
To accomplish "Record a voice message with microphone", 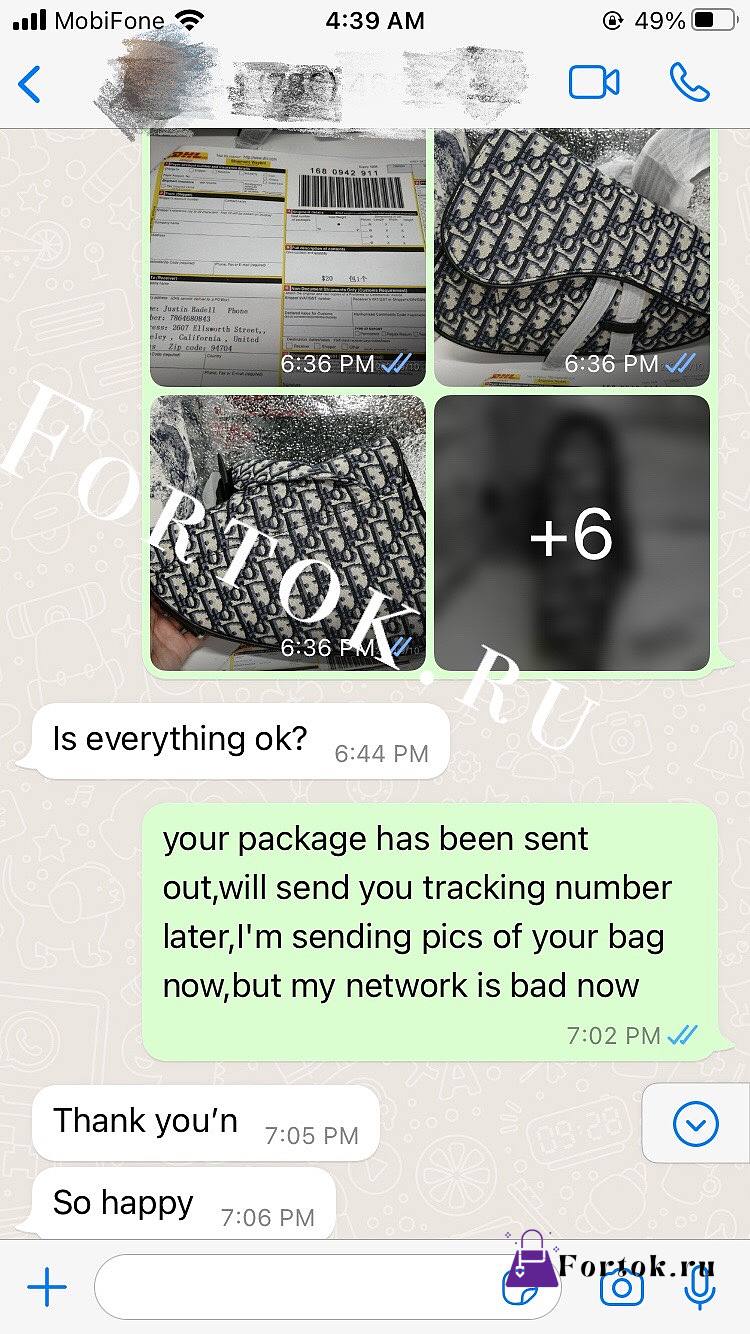I will [x=701, y=1288].
